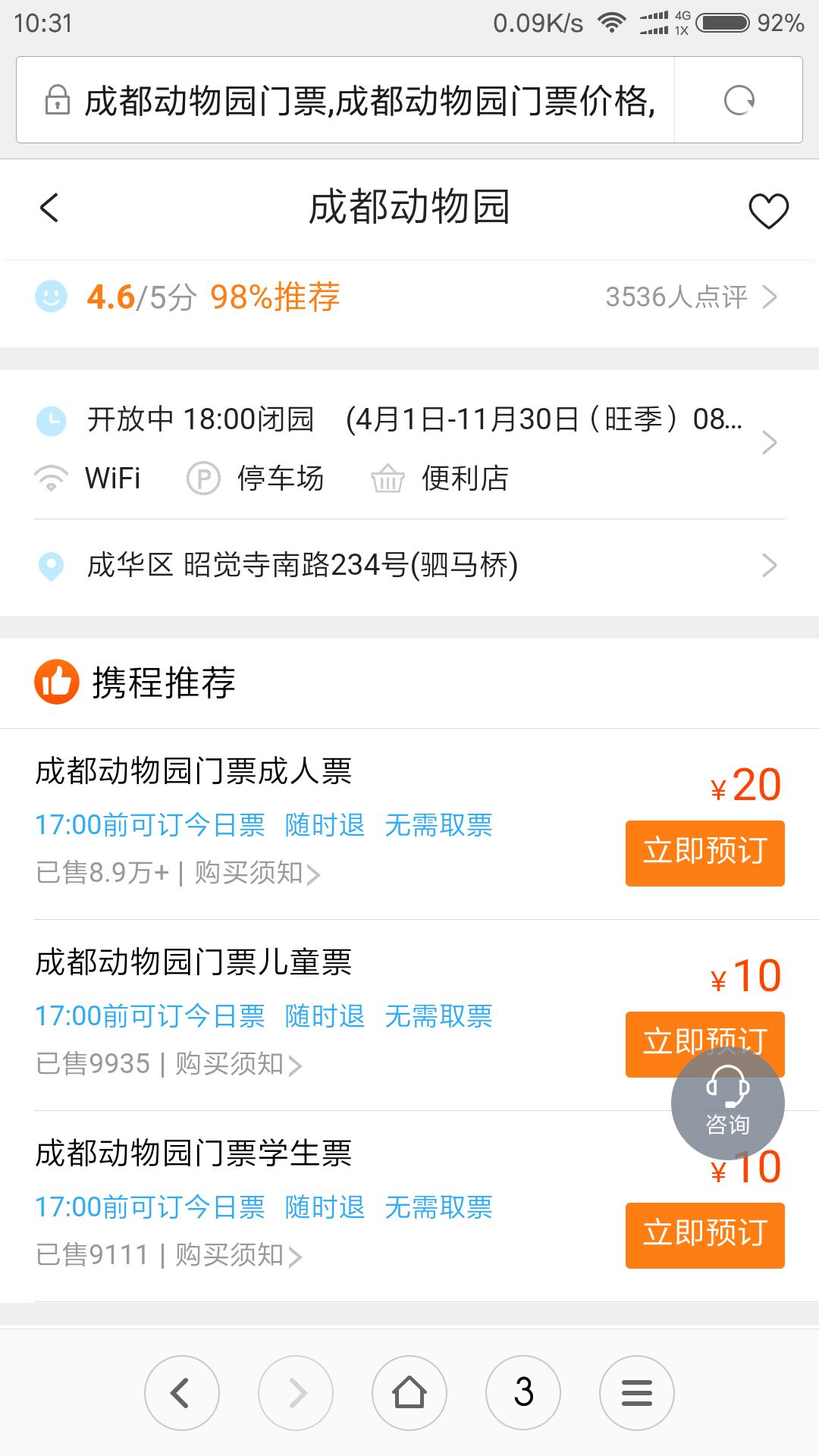Open the 成都动物园门票成人票 ticket details
Screen dimensions: 819x1456
[193, 771]
